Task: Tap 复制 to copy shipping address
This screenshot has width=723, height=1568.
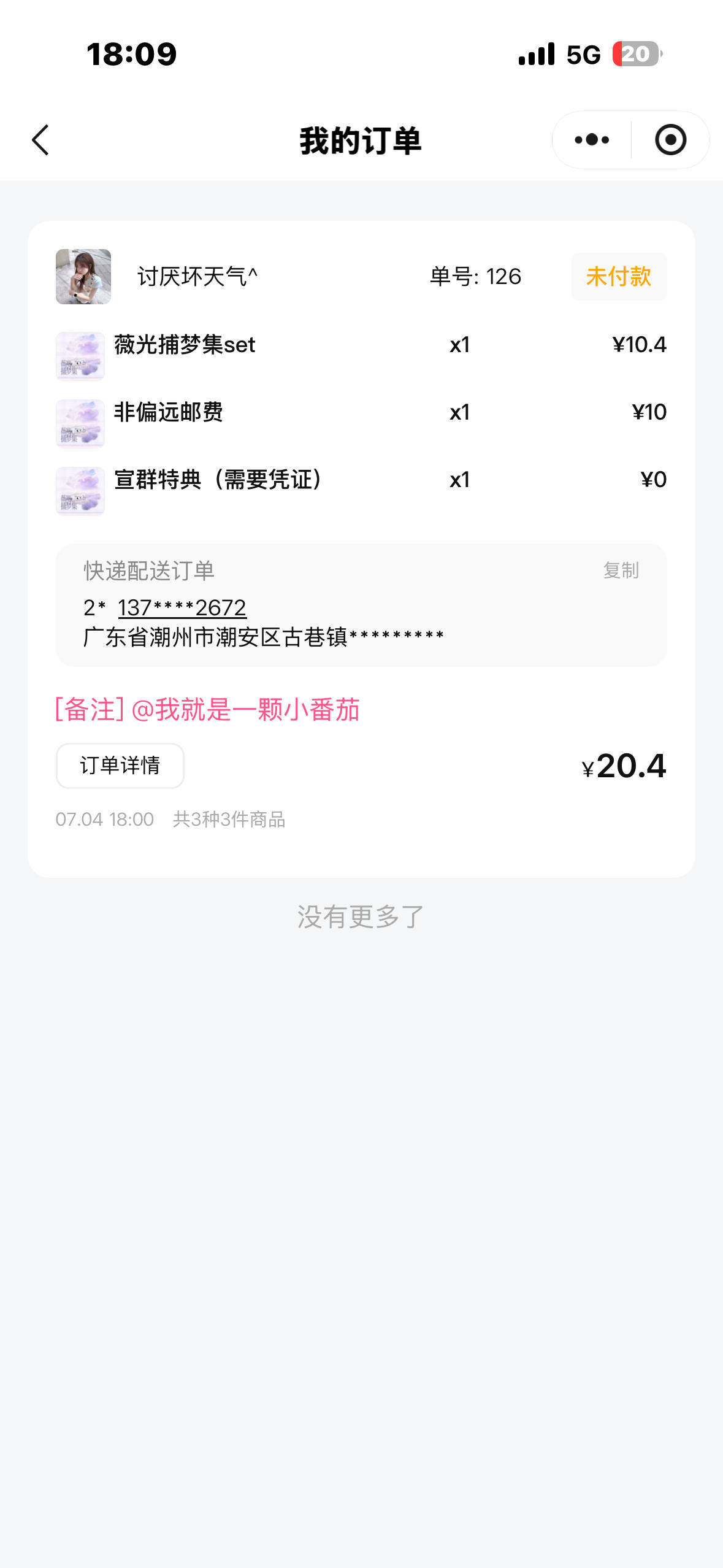Action: (x=621, y=571)
